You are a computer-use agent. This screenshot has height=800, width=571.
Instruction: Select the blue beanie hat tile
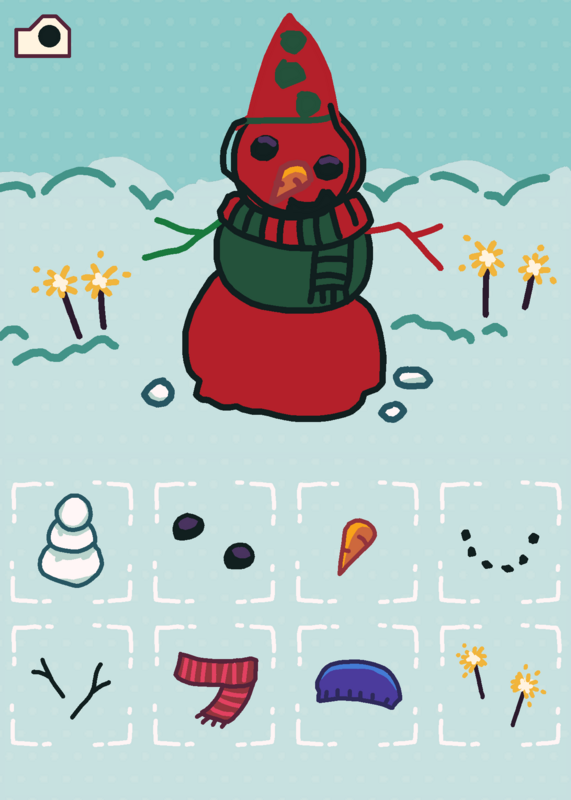click(357, 685)
